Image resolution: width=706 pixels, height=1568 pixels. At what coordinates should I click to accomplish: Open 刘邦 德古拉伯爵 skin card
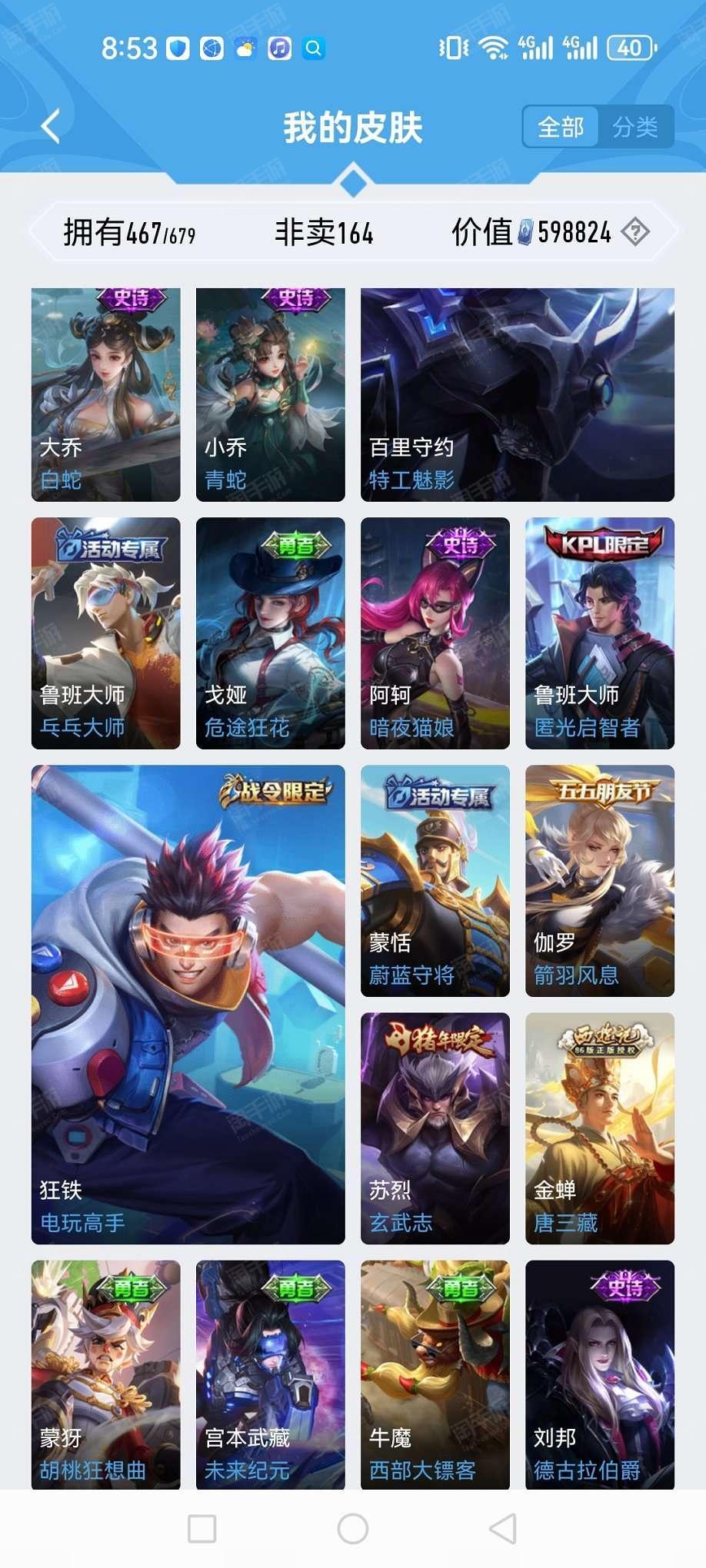(600, 1374)
